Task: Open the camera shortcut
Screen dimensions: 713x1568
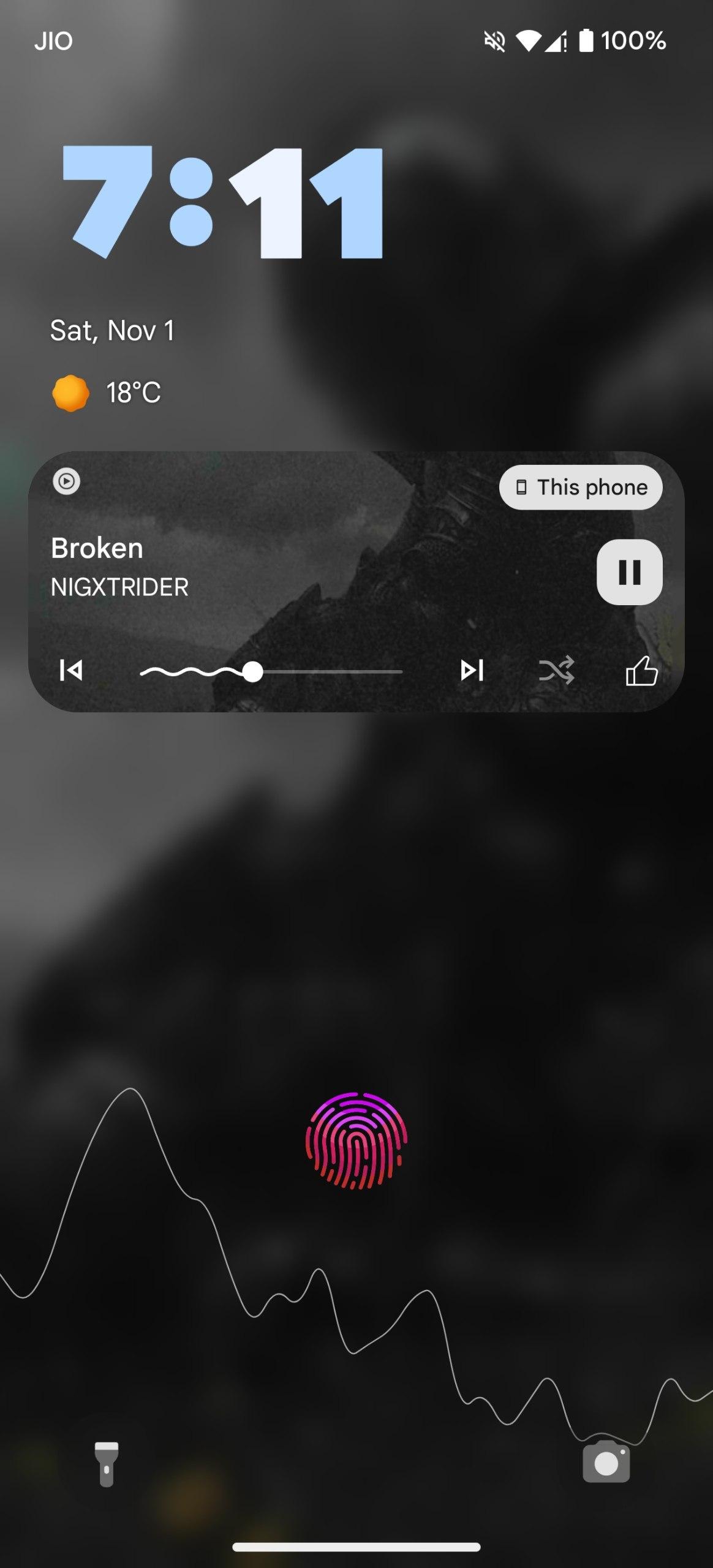Action: (x=606, y=1463)
